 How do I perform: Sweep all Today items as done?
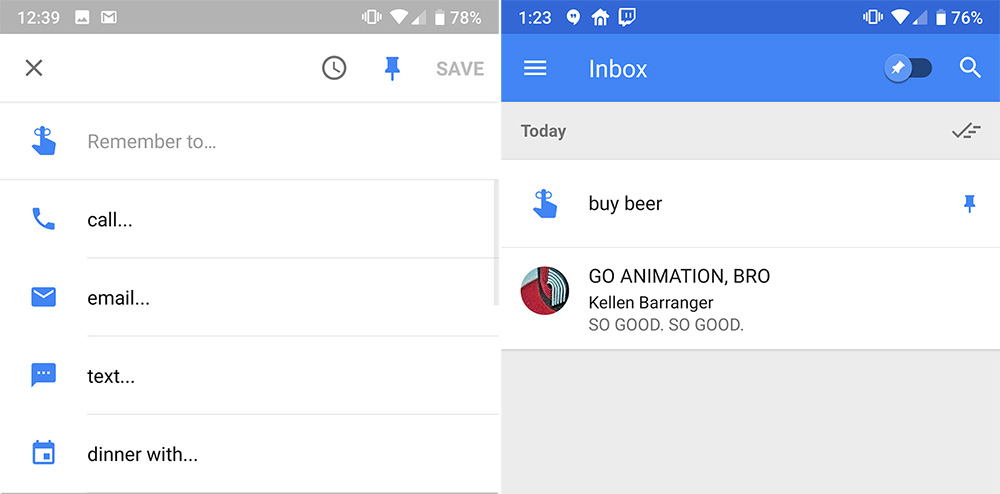966,131
